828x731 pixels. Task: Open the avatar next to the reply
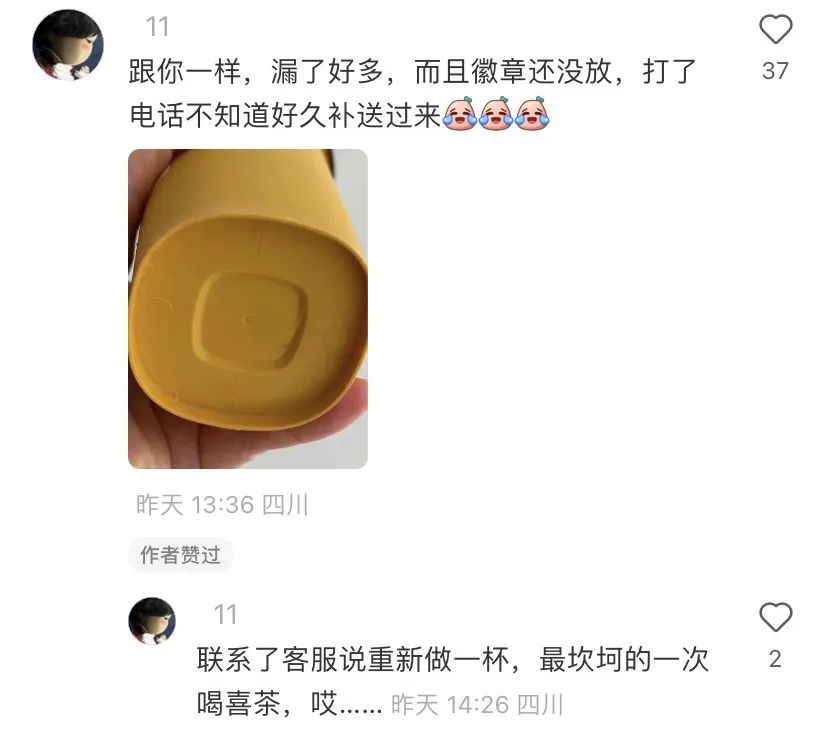[152, 620]
